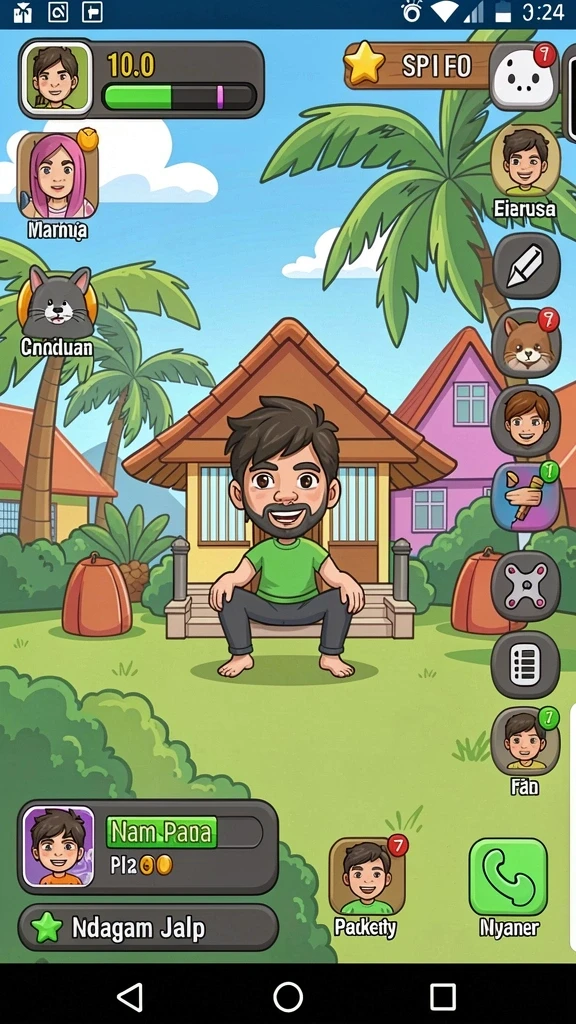Viewport: 576px width, 1024px height.
Task: Tap the pencil edit icon
Action: (526, 266)
